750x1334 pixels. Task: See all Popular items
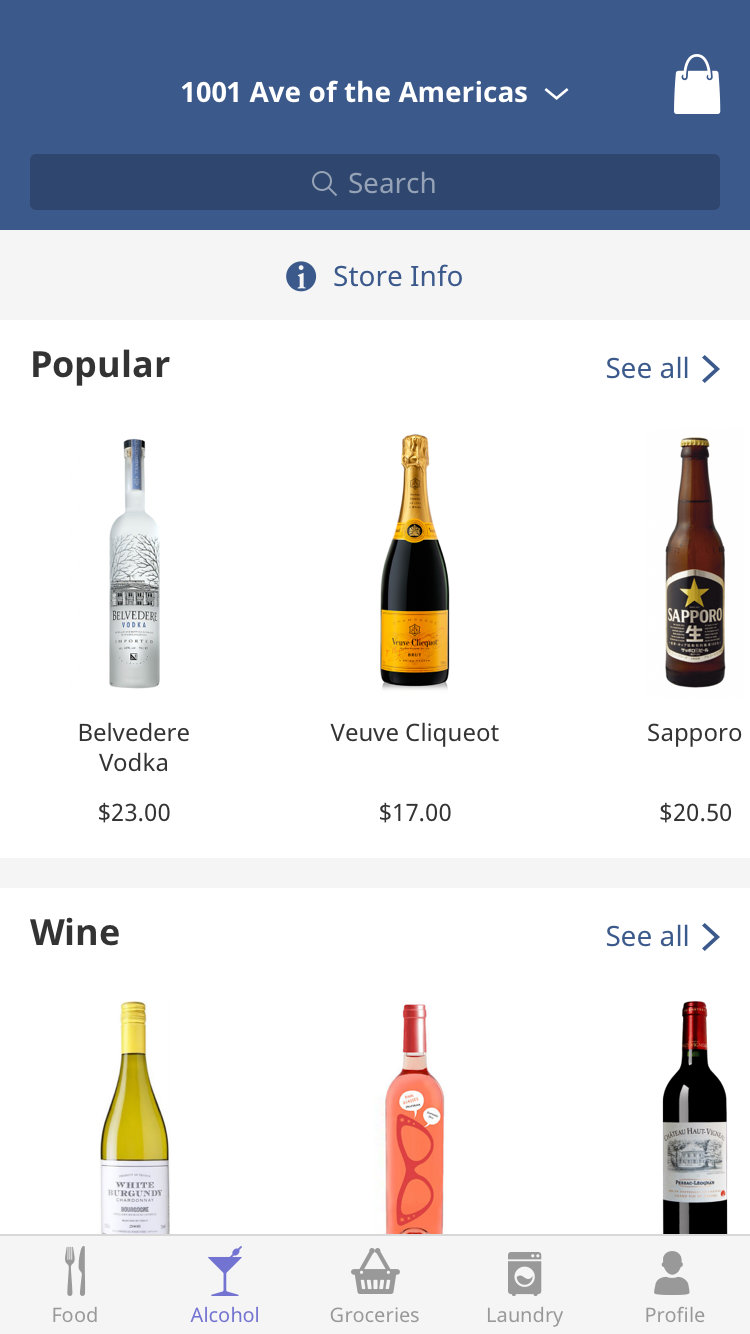pos(662,369)
